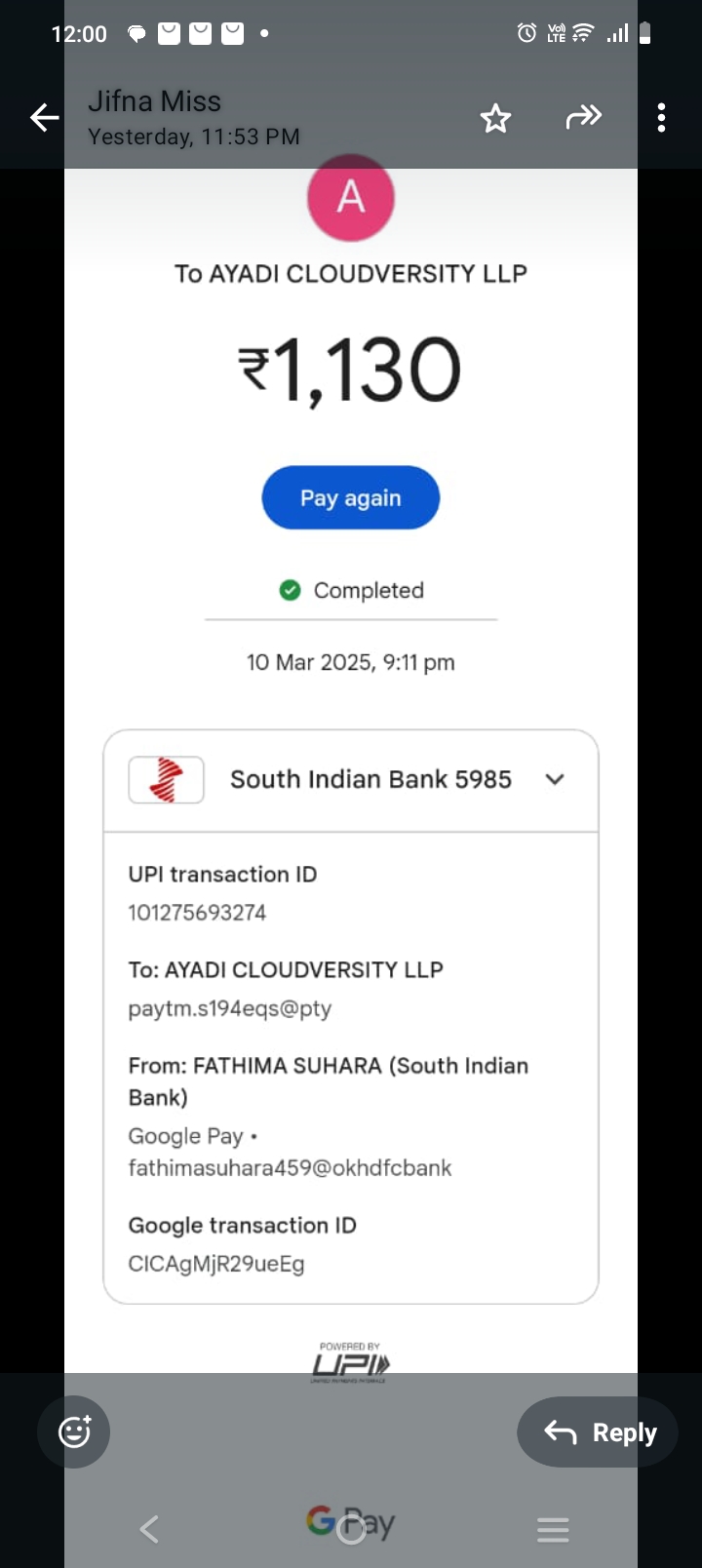Star this message from Jifna Miss

[495, 119]
